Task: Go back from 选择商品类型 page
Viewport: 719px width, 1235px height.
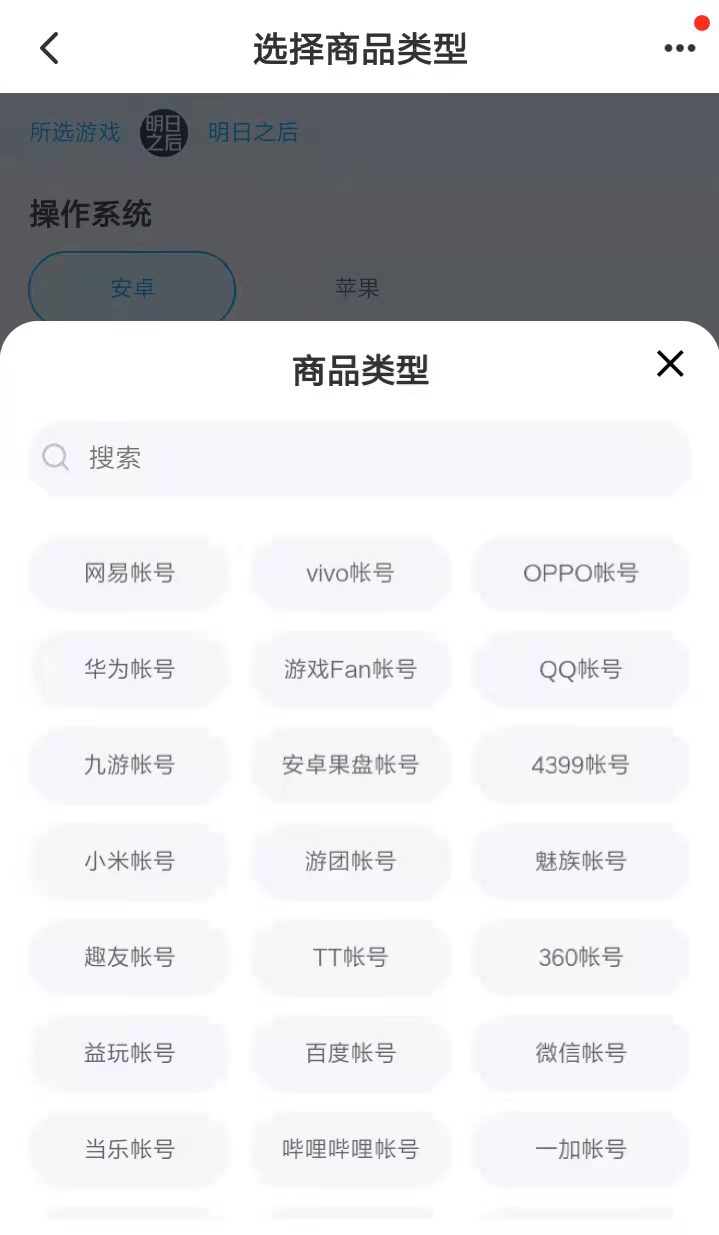Action: coord(49,48)
